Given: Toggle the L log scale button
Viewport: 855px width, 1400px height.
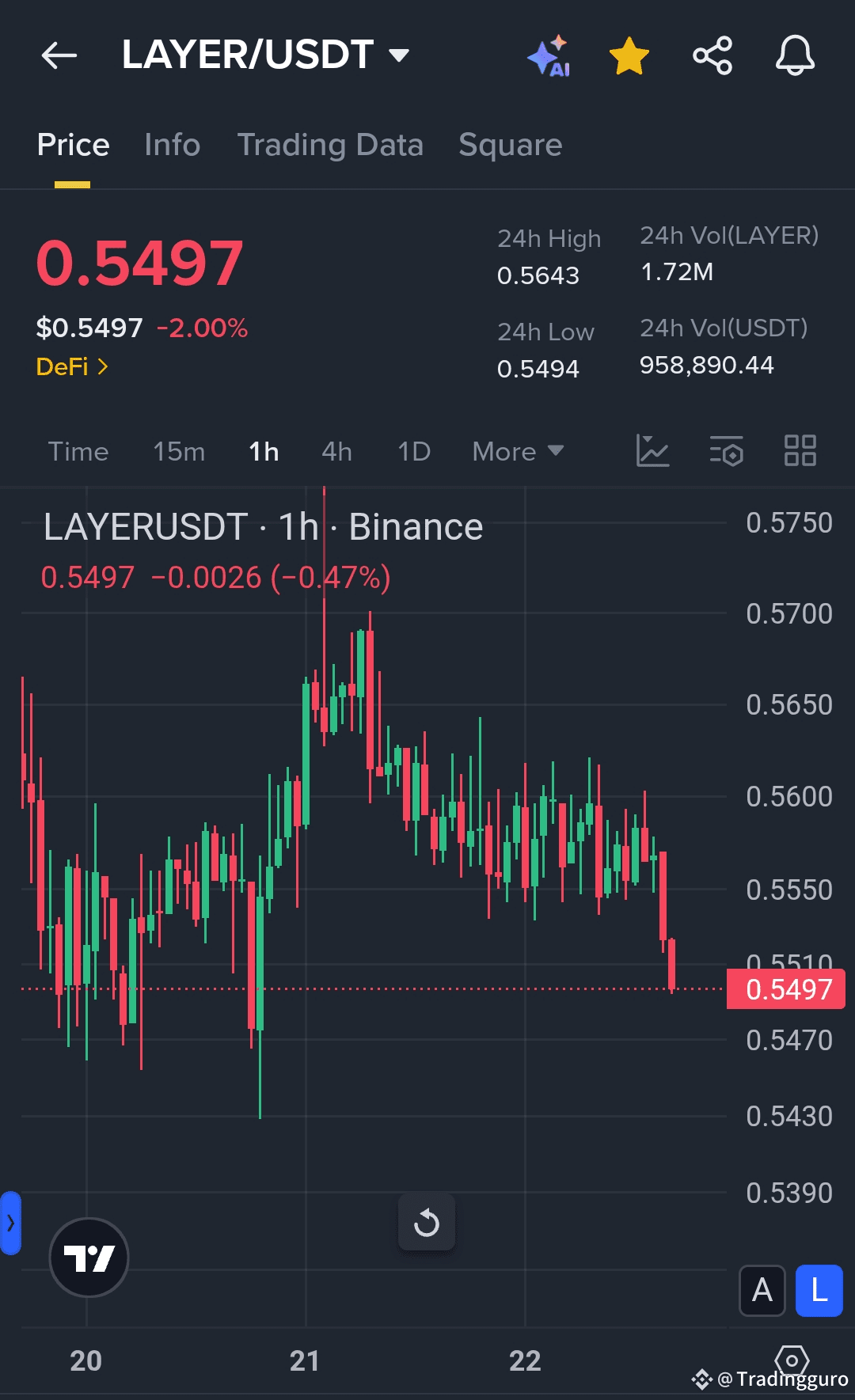Looking at the screenshot, I should click(819, 1290).
